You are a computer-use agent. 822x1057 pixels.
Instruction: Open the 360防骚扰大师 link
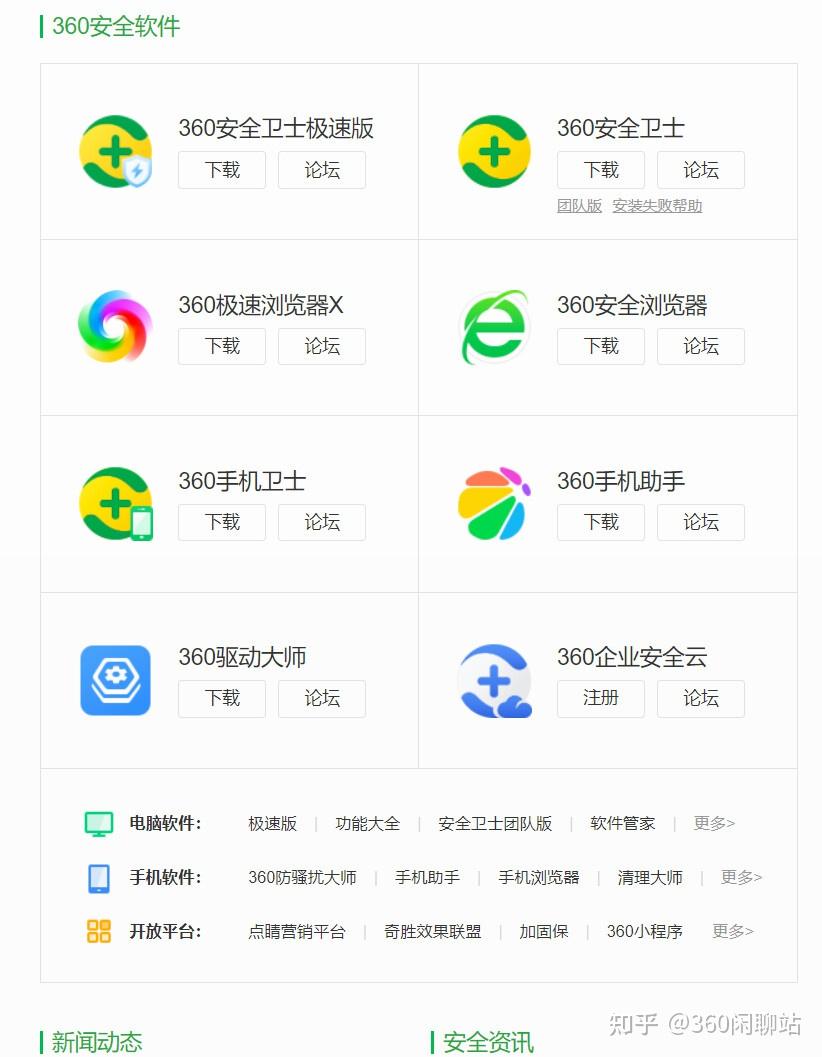pos(302,878)
